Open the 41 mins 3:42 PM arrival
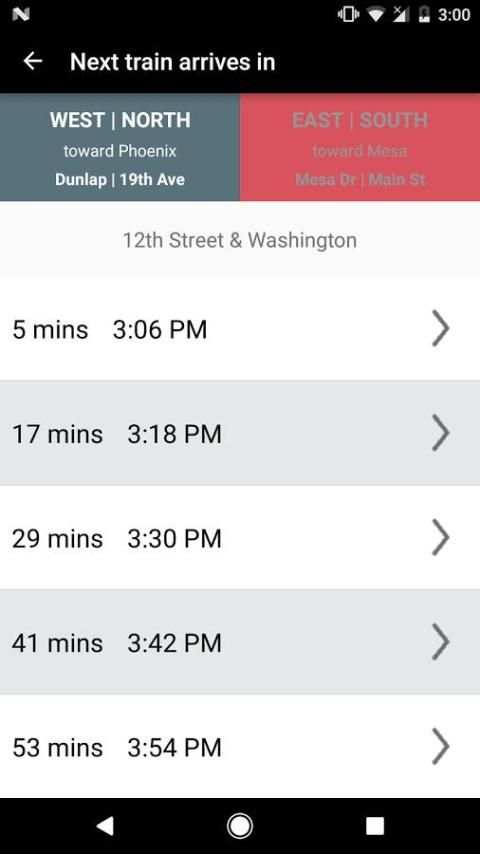Image resolution: width=480 pixels, height=854 pixels. tap(240, 642)
